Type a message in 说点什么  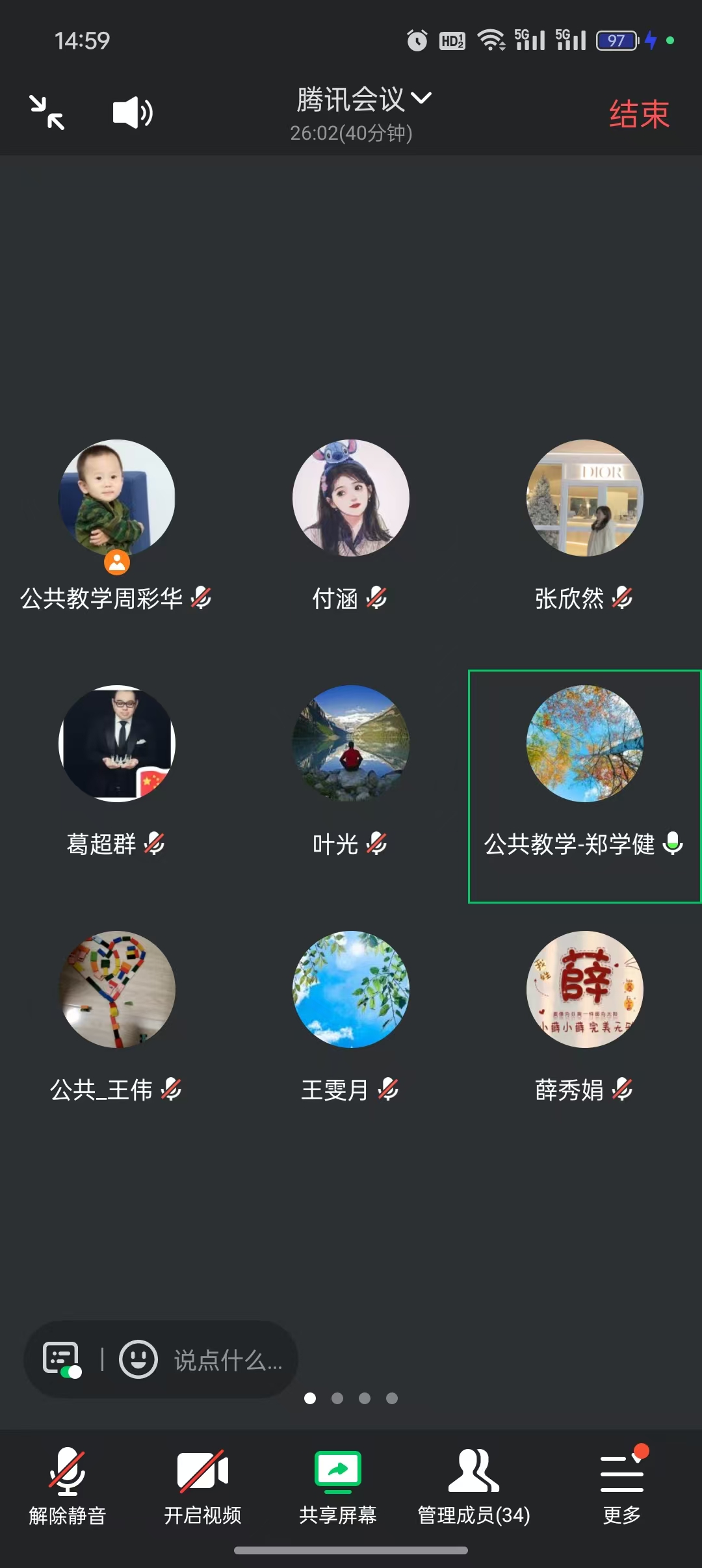coord(227,1360)
